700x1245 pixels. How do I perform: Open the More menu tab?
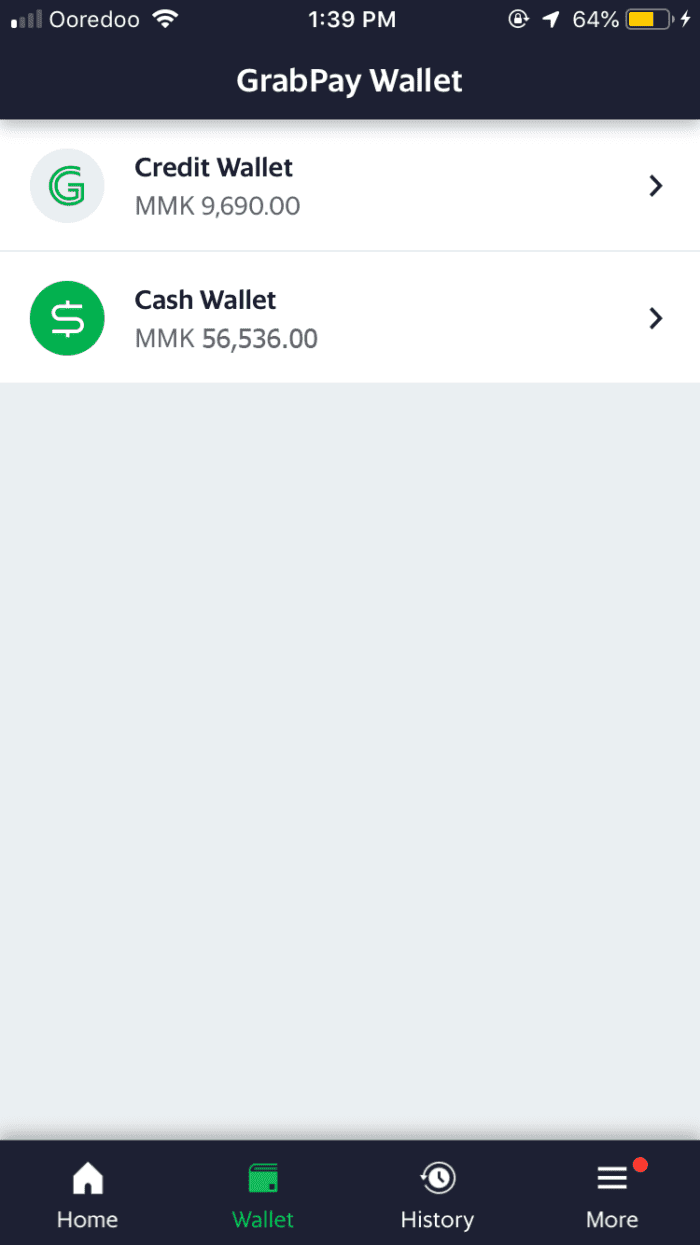[612, 1195]
